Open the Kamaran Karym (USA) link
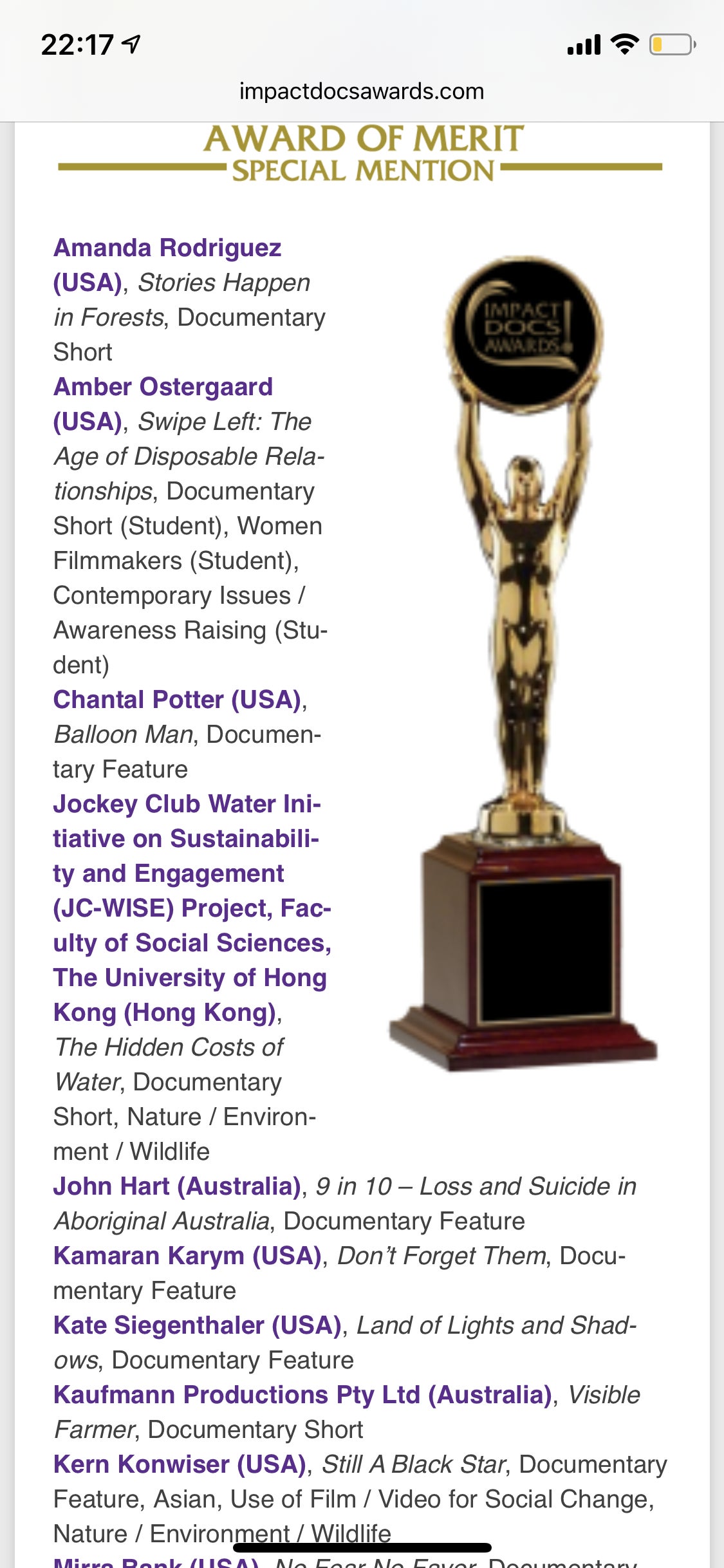The width and height of the screenshot is (724, 1568). (187, 1256)
